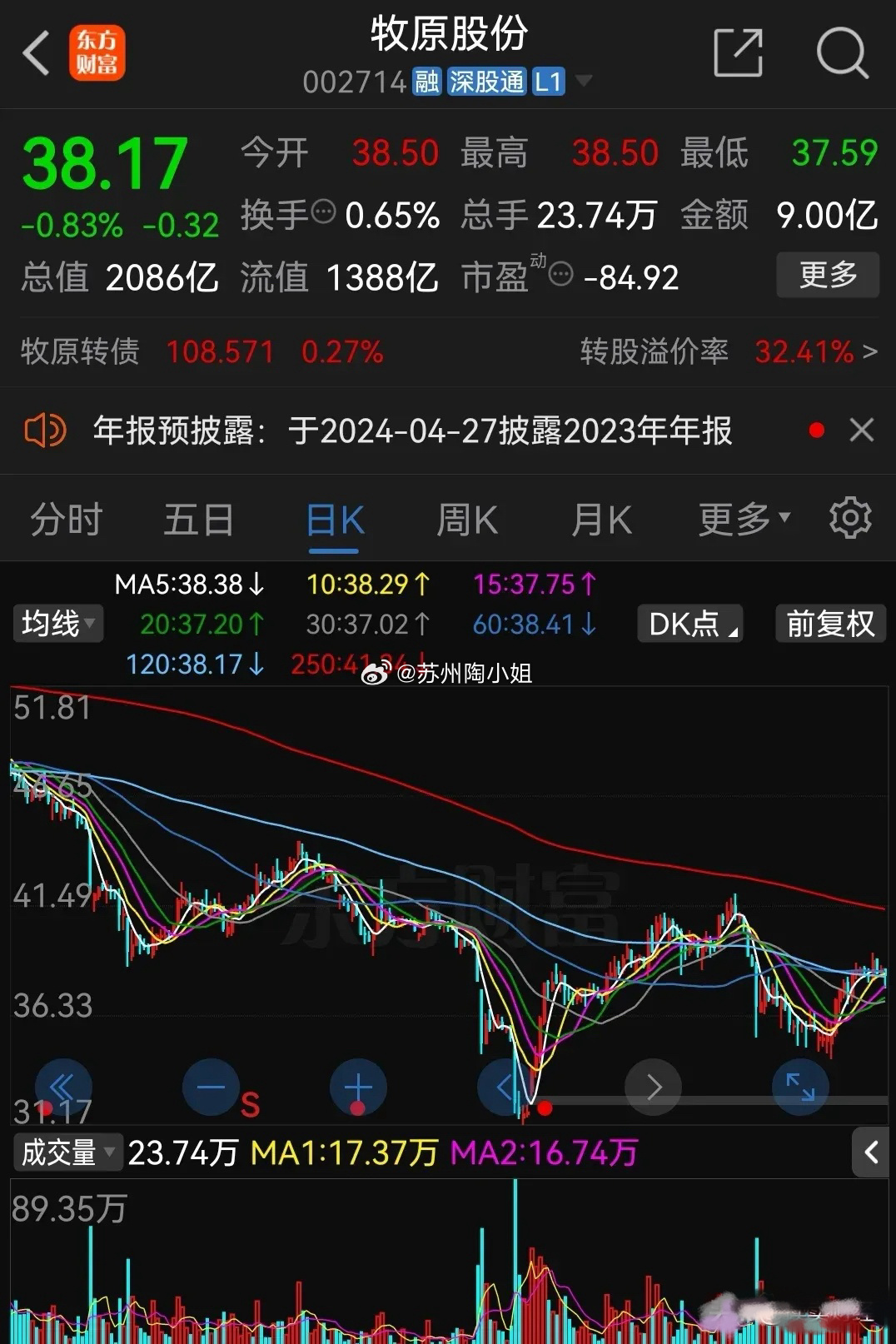The height and width of the screenshot is (1344, 896).
Task: Open chart settings gear
Action: 850,519
